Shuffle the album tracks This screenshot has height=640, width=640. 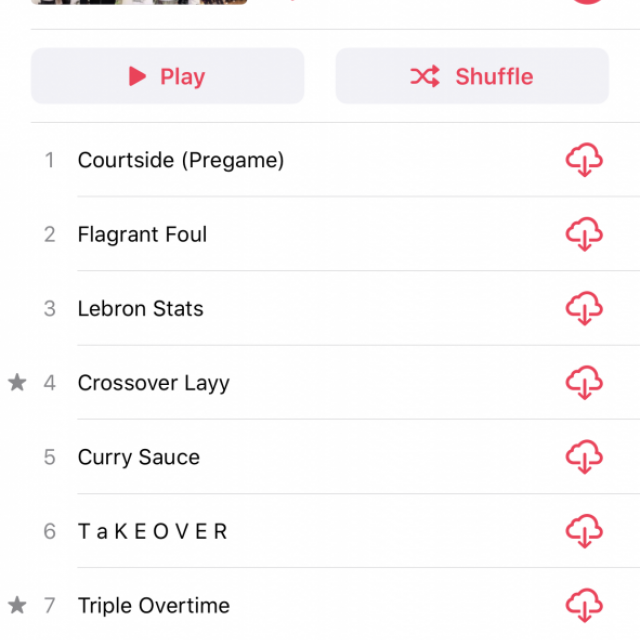(472, 76)
